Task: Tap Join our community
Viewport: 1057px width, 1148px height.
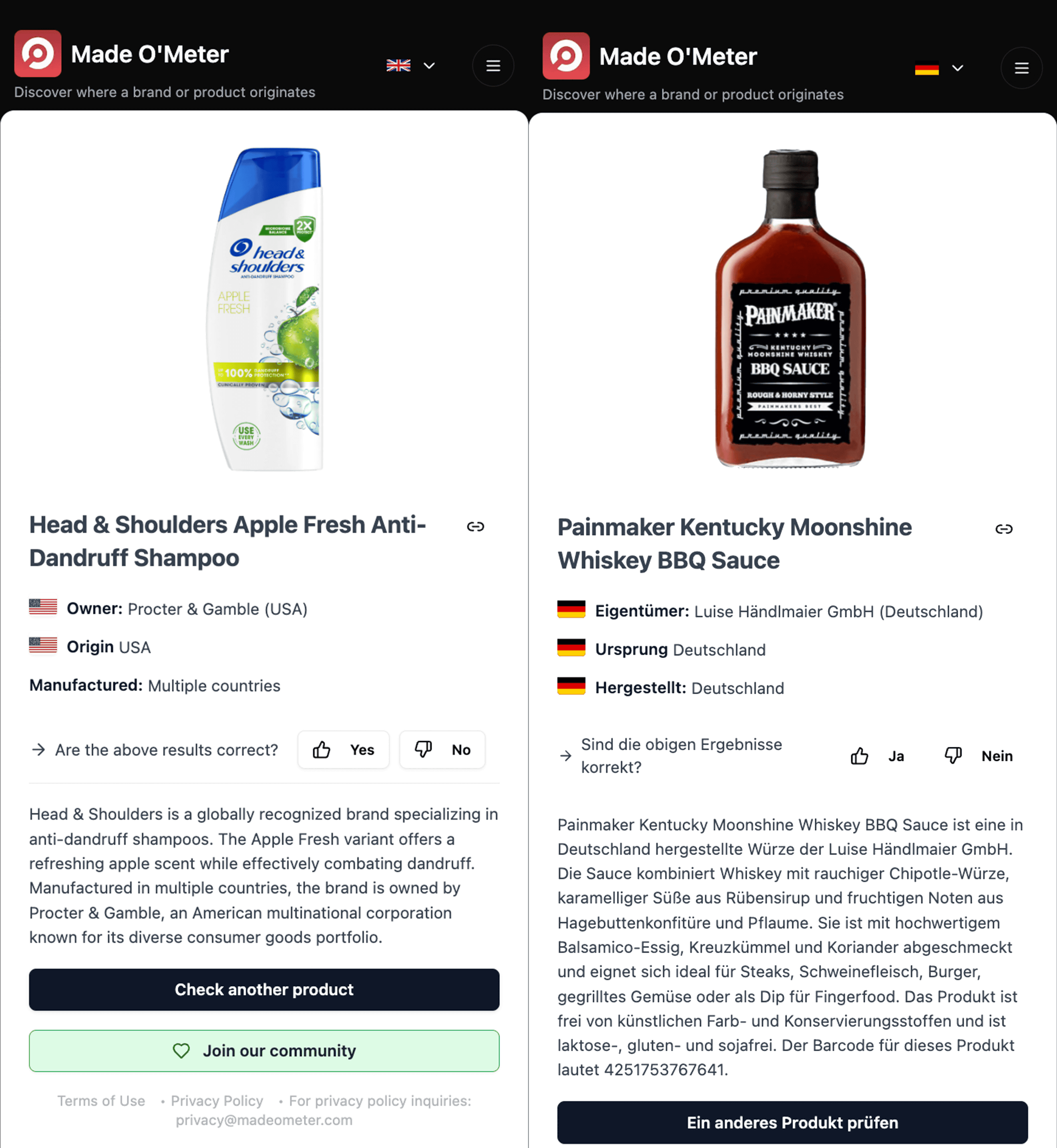Action: 264,1051
